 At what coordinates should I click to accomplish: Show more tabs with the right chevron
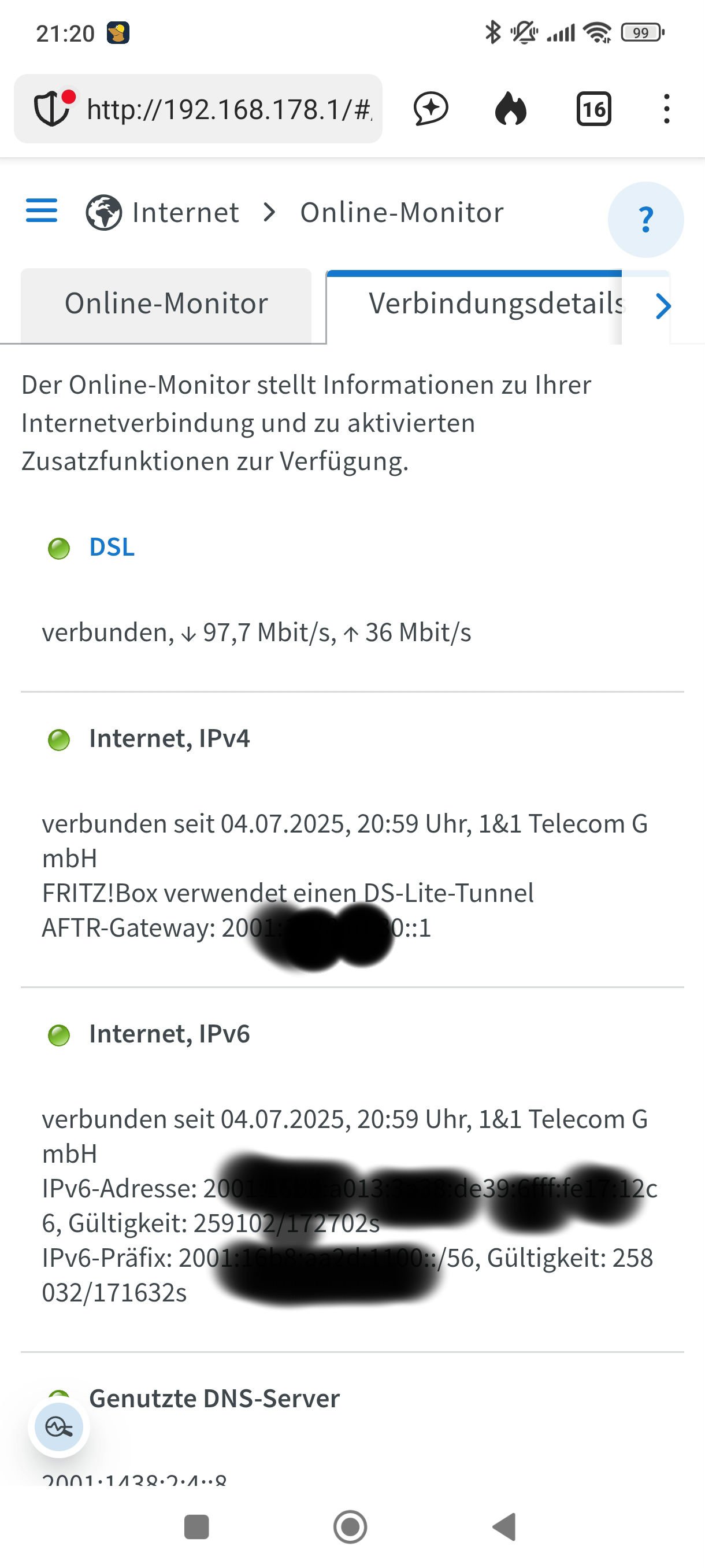(x=662, y=306)
